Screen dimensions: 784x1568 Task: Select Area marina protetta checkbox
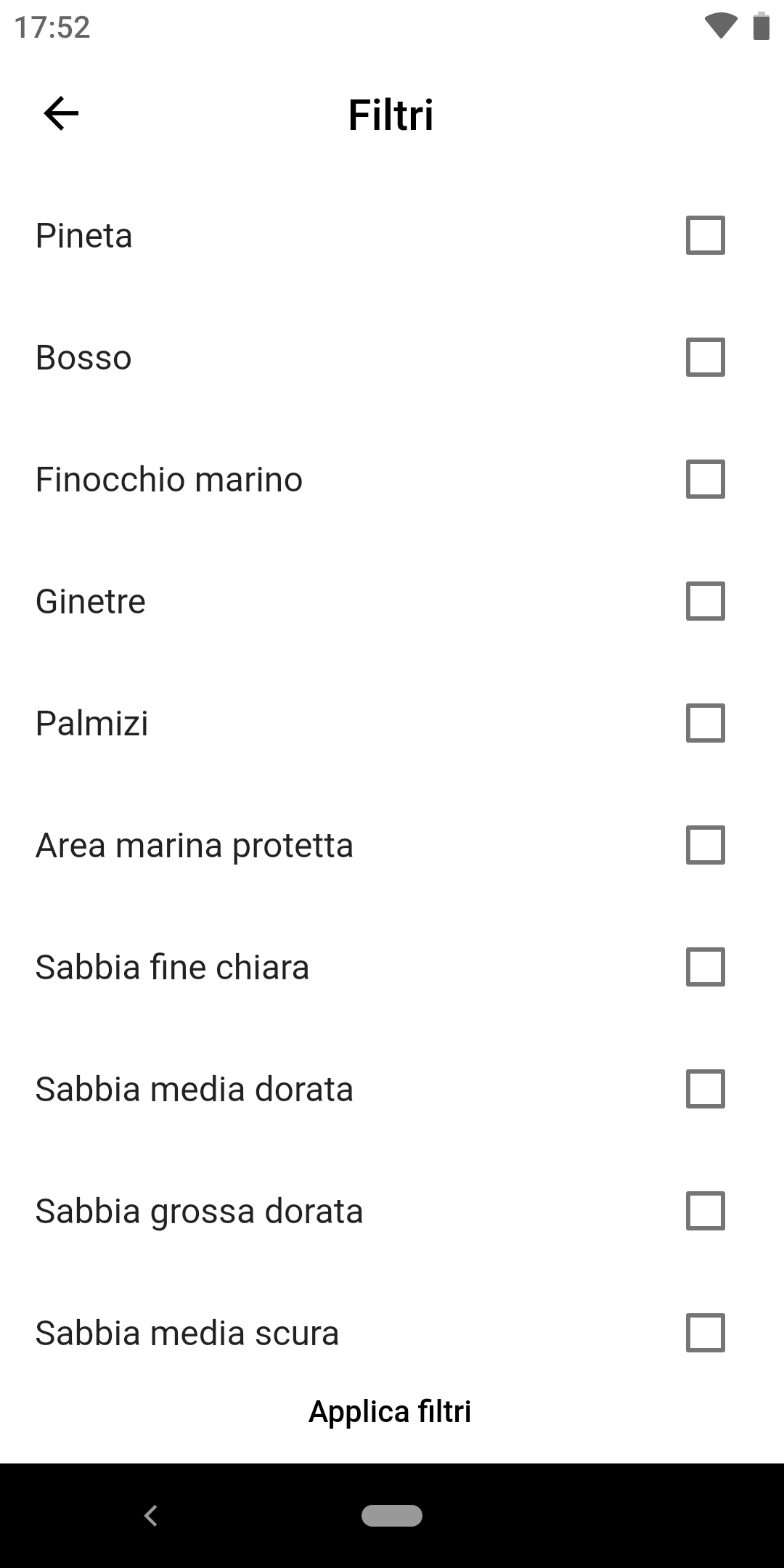pos(705,845)
